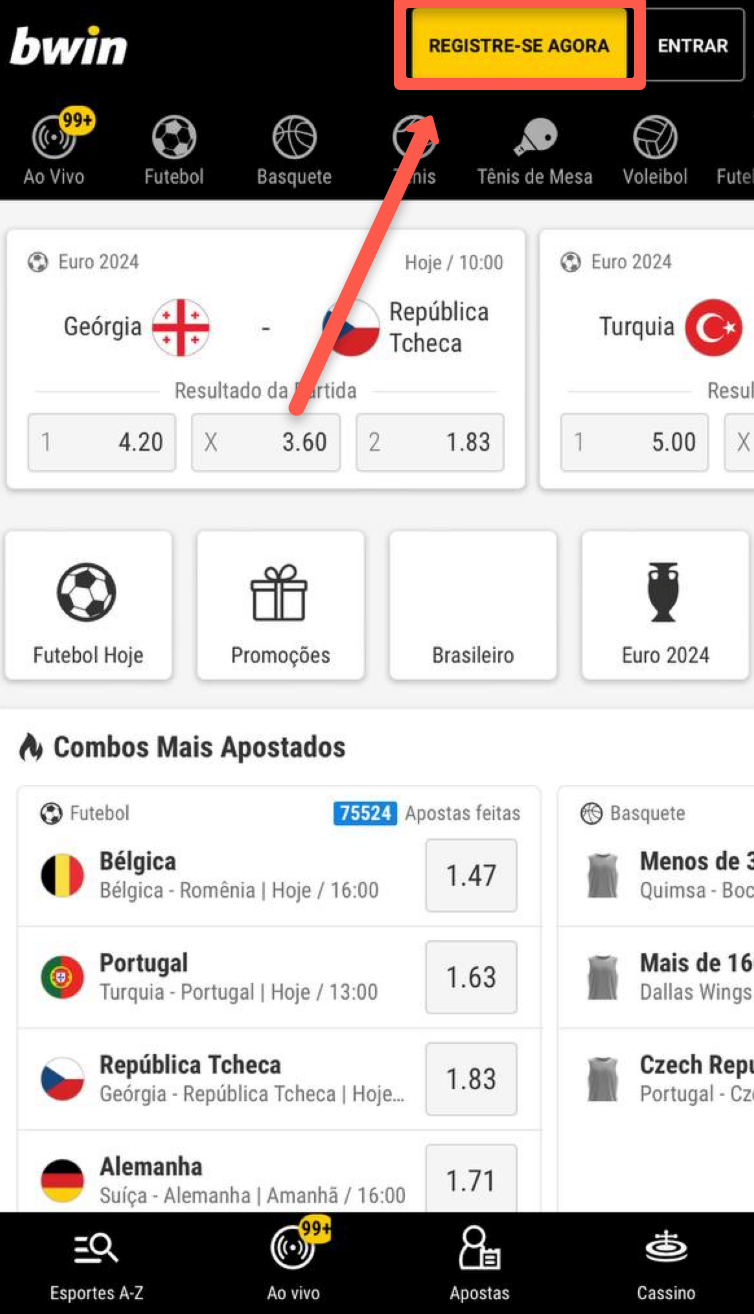Open Futebol Hoje shortcut

tap(88, 606)
